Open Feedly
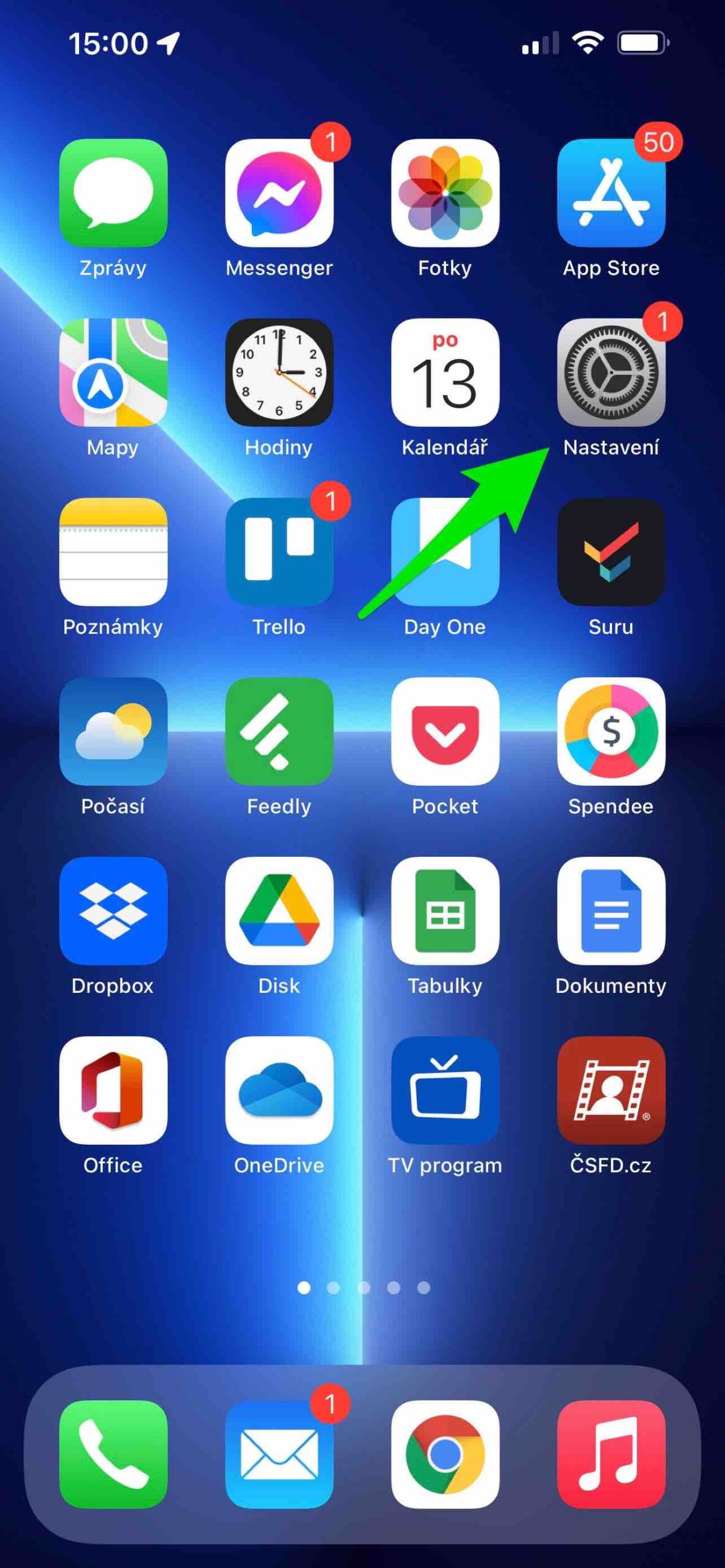 point(279,731)
